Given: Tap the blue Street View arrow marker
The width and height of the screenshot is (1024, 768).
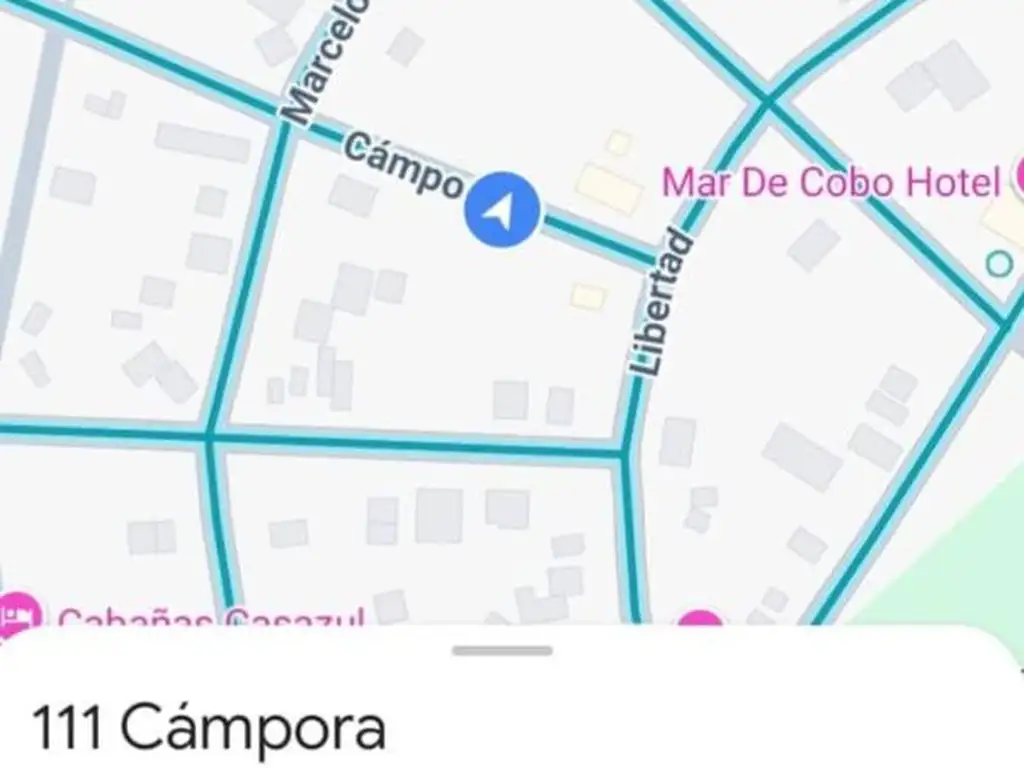Looking at the screenshot, I should pyautogui.click(x=502, y=211).
